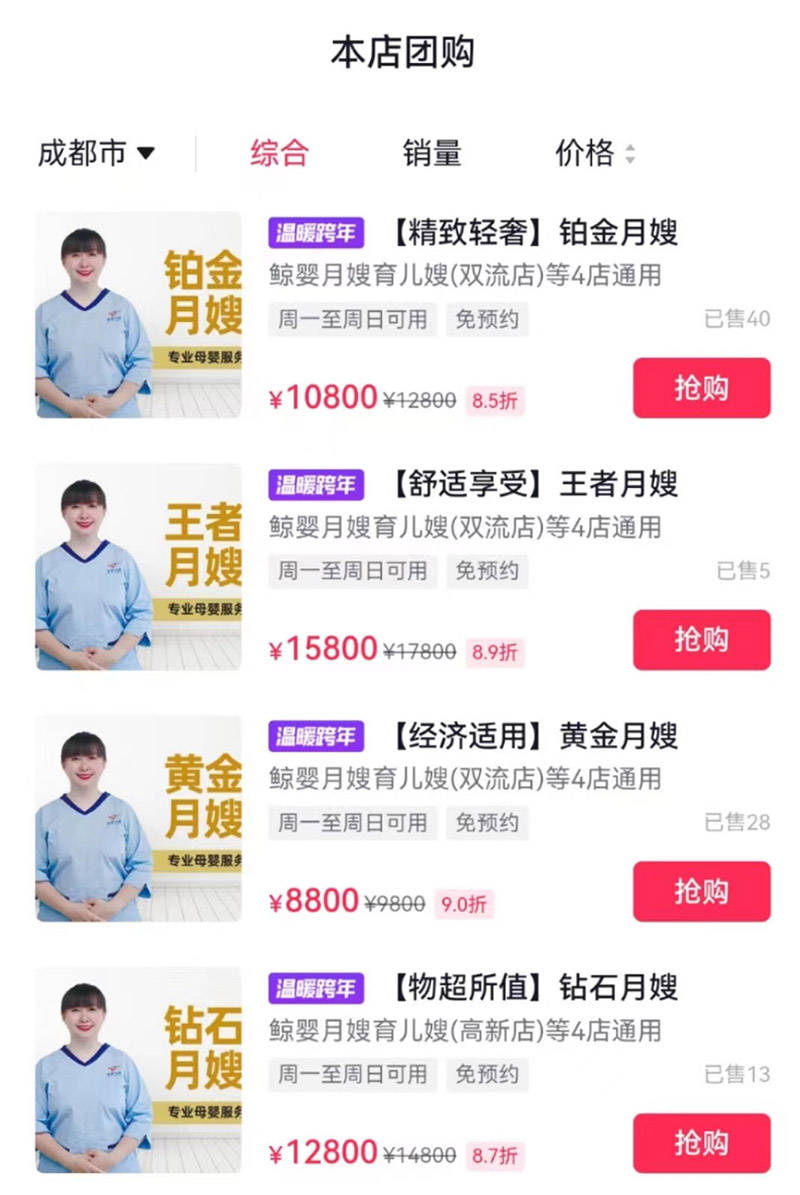The width and height of the screenshot is (800, 1195).
Task: Open 【经济适用】黄金月嫂 deal details
Action: pyautogui.click(x=534, y=737)
